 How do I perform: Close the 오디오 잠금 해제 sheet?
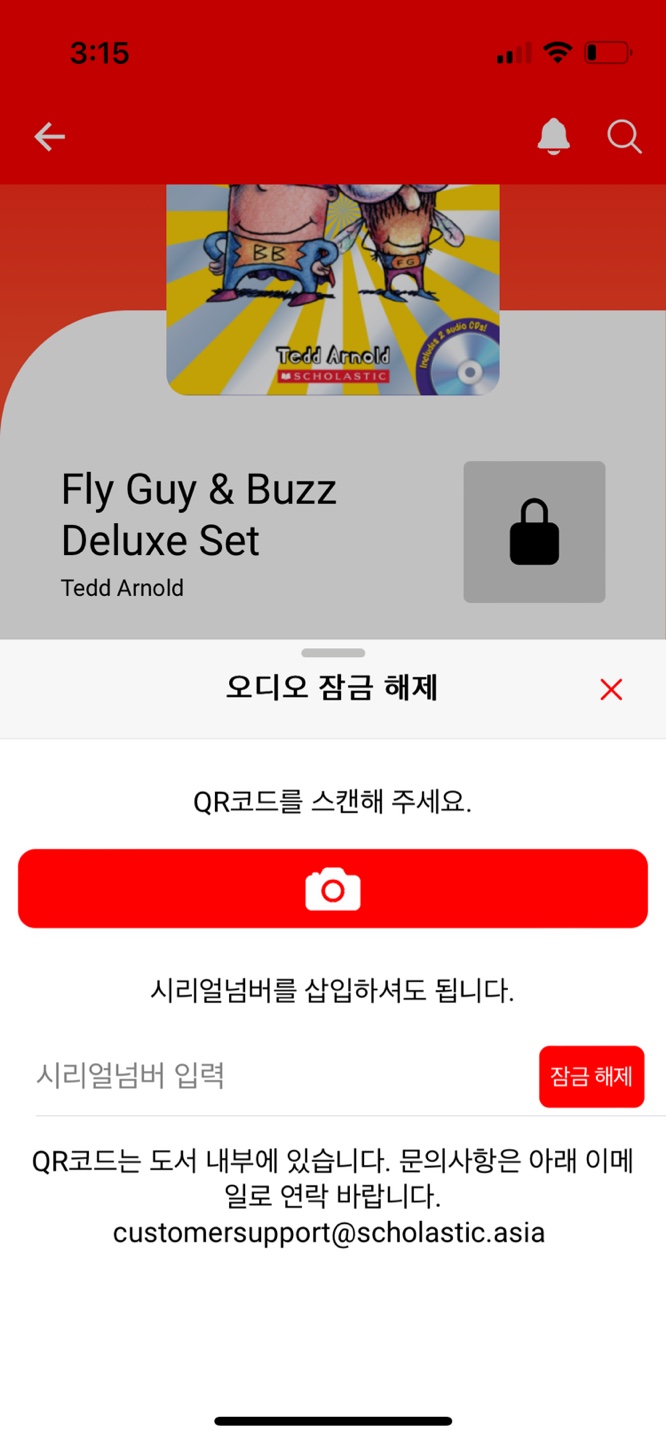[611, 689]
